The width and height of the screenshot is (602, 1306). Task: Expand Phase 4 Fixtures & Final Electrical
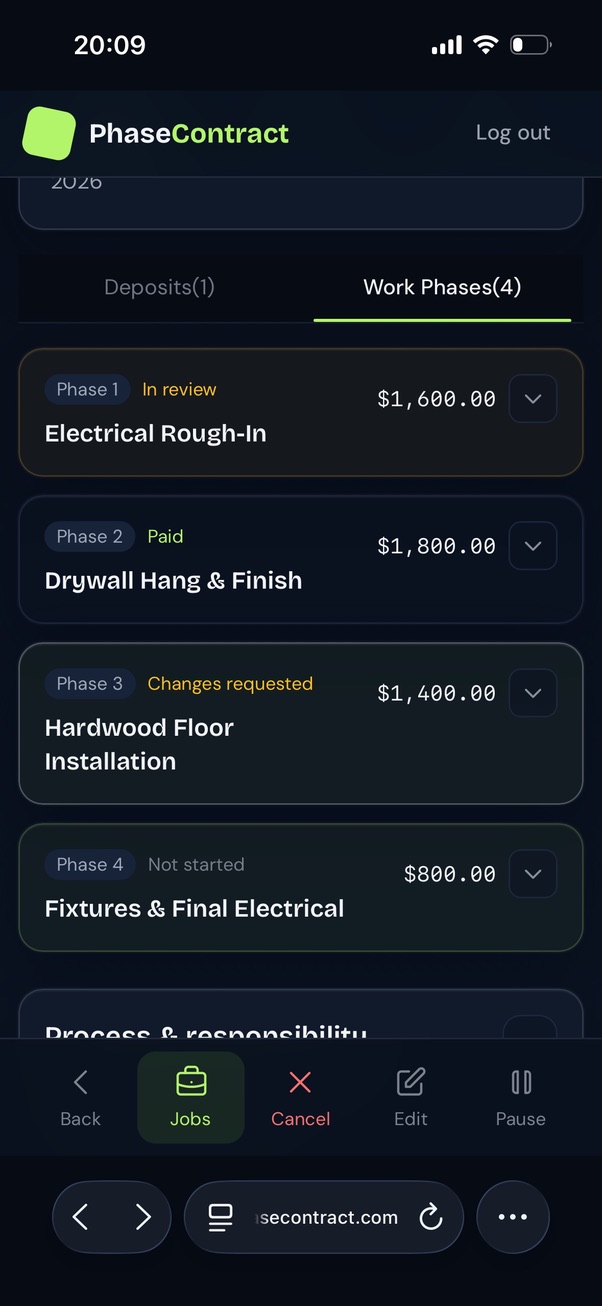click(533, 874)
